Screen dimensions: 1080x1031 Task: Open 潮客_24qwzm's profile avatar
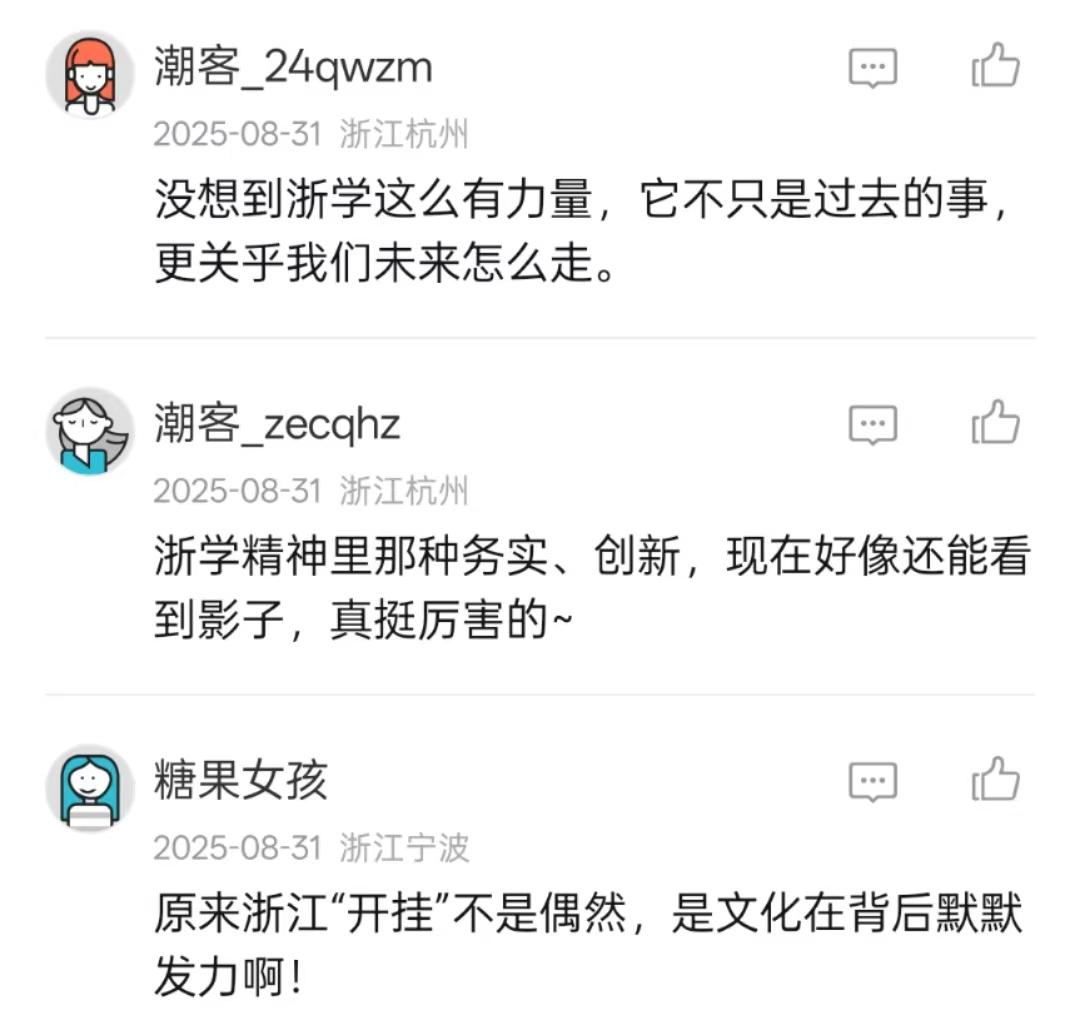pyautogui.click(x=90, y=74)
